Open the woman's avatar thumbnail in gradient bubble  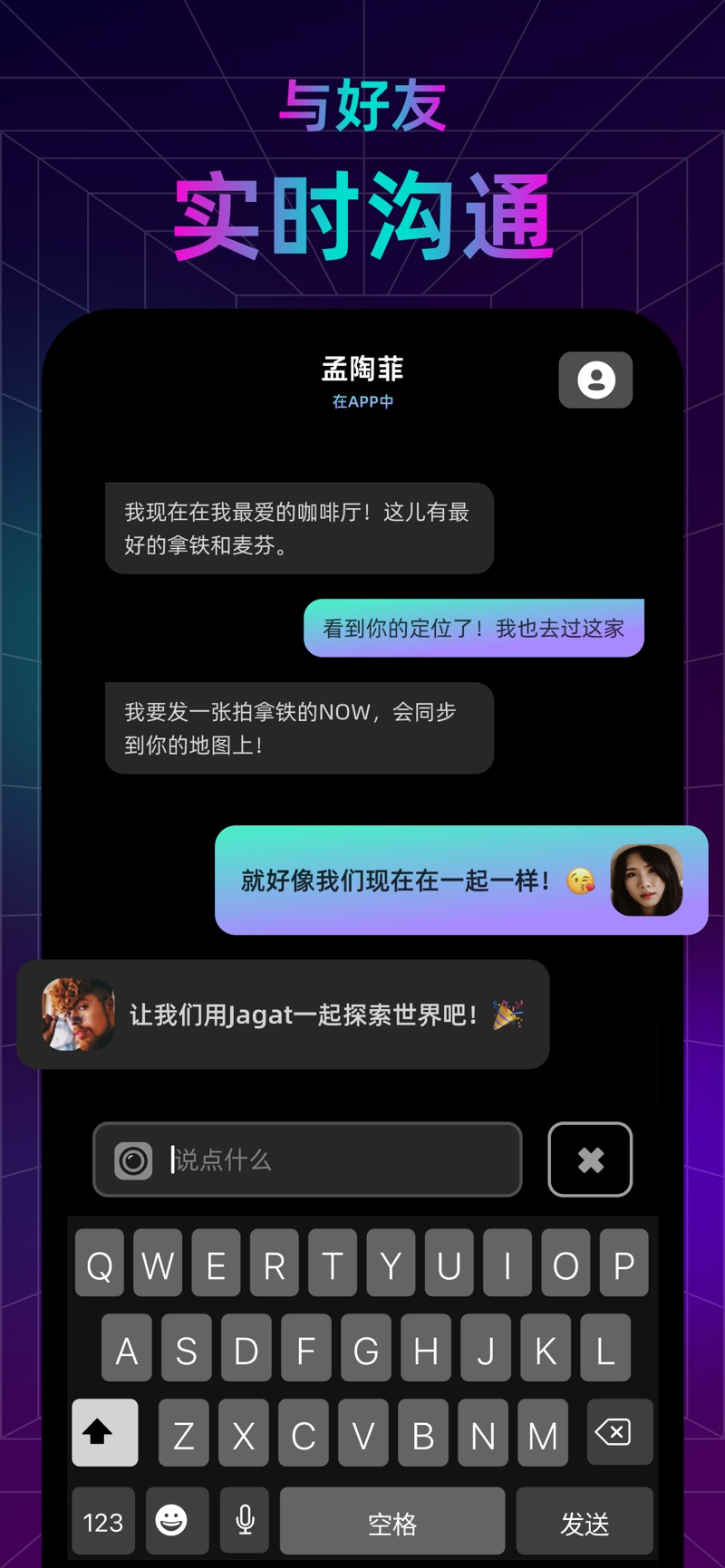(x=647, y=880)
